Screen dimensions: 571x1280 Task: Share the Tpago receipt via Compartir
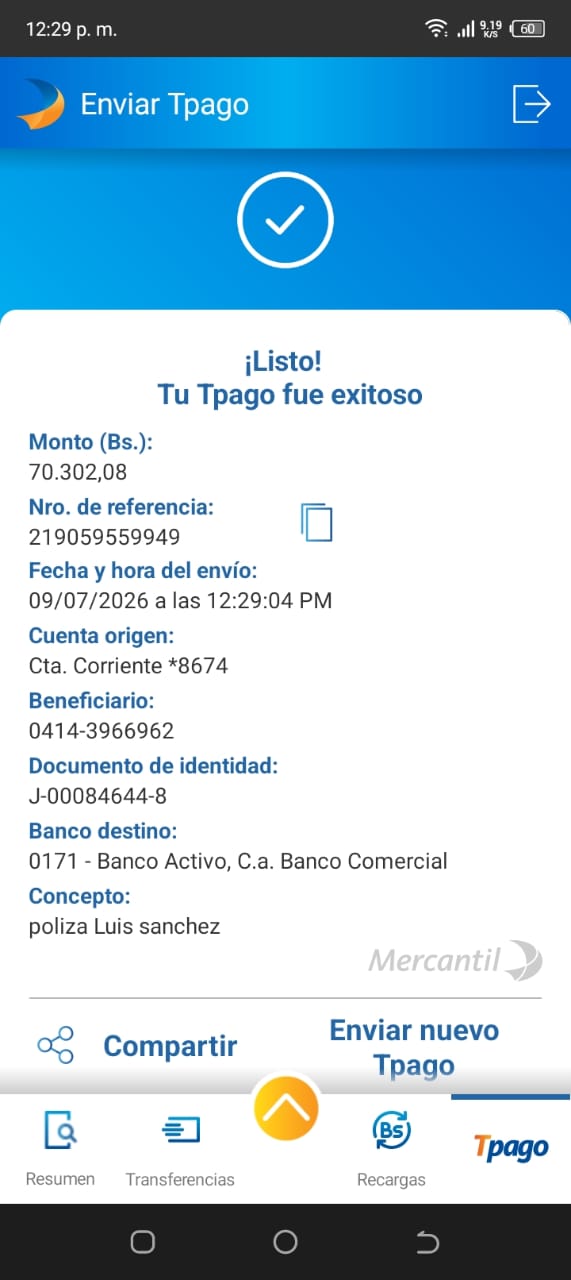point(137,1046)
